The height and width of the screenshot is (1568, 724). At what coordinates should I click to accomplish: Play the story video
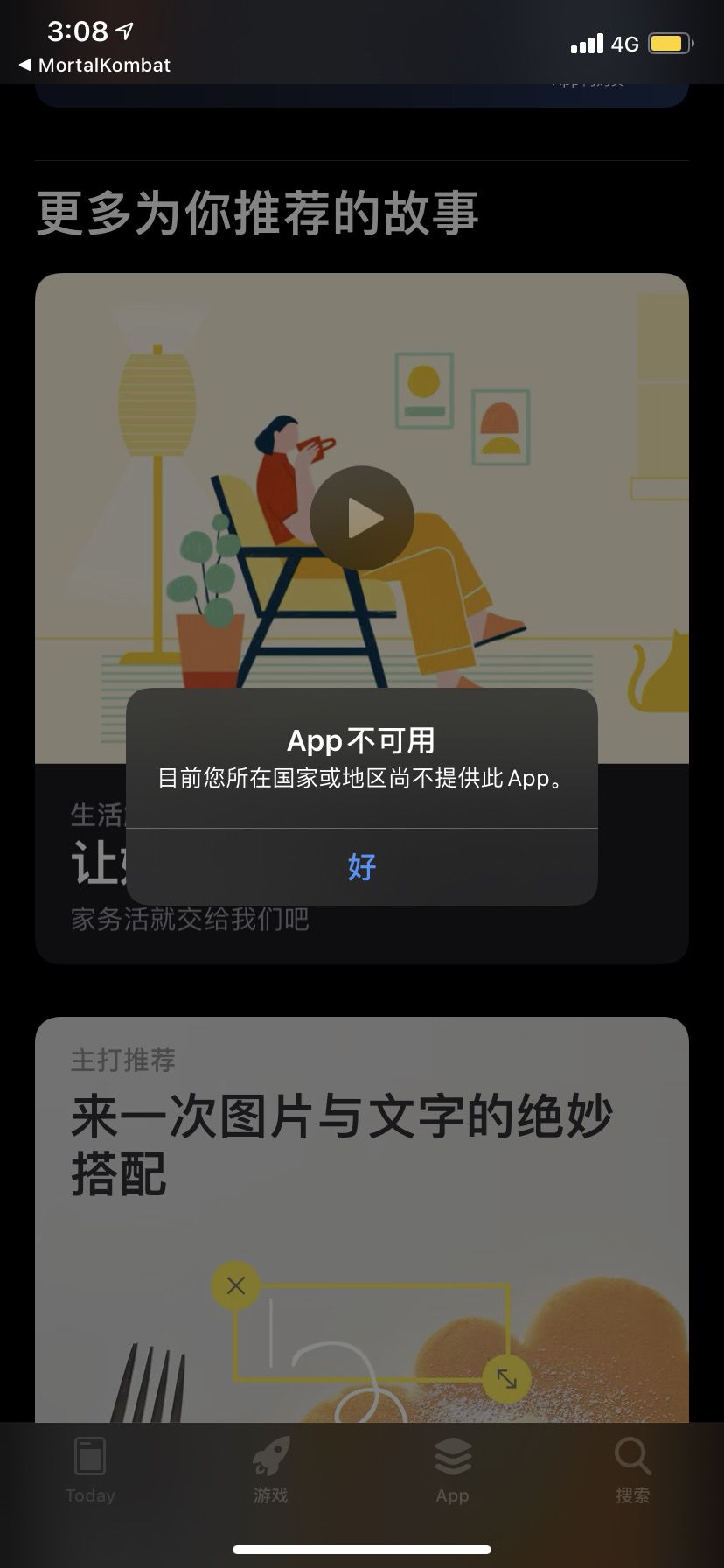(x=362, y=517)
